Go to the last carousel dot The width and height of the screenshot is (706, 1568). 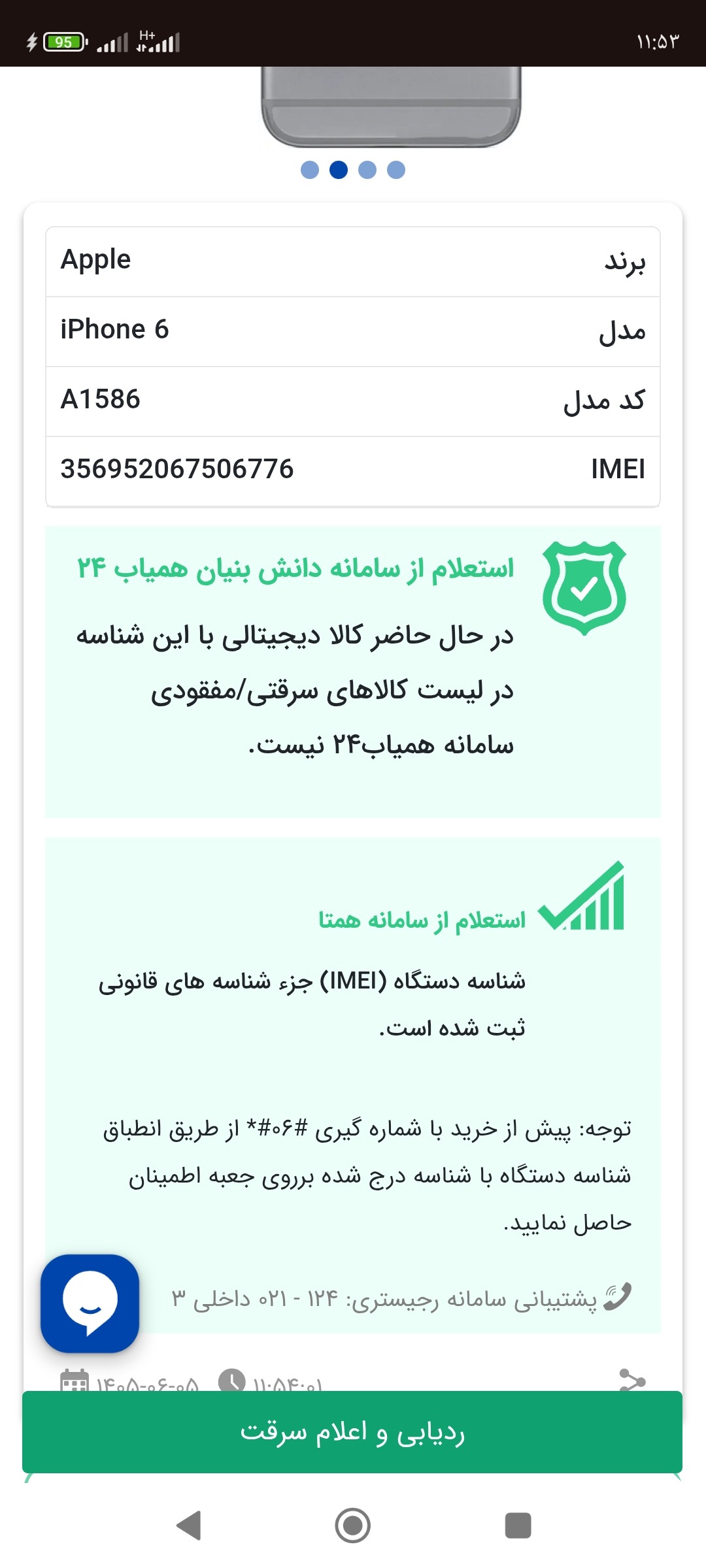point(396,170)
